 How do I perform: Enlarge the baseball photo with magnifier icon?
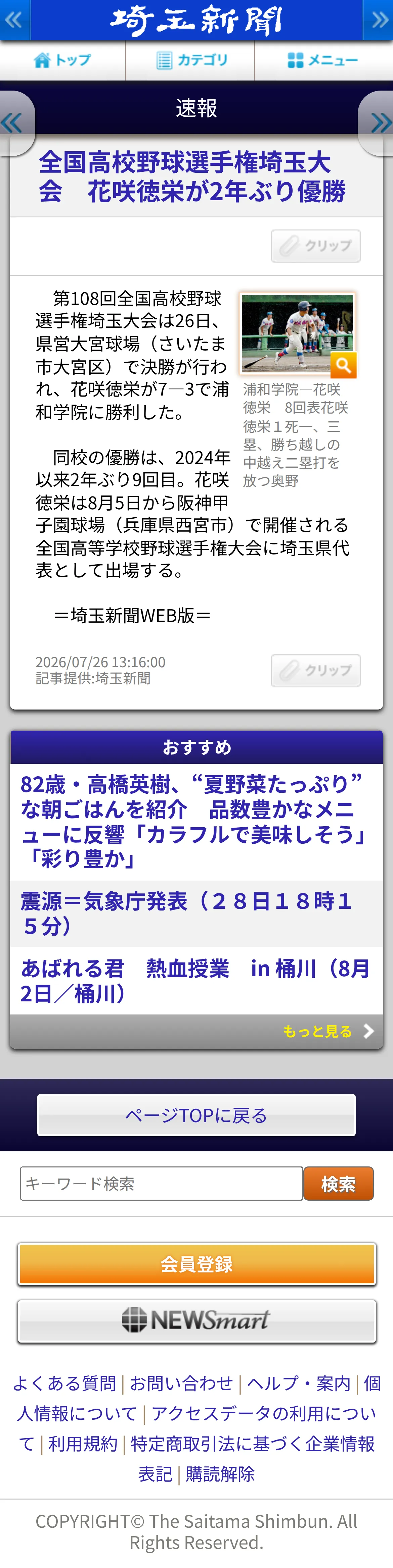pyautogui.click(x=343, y=365)
